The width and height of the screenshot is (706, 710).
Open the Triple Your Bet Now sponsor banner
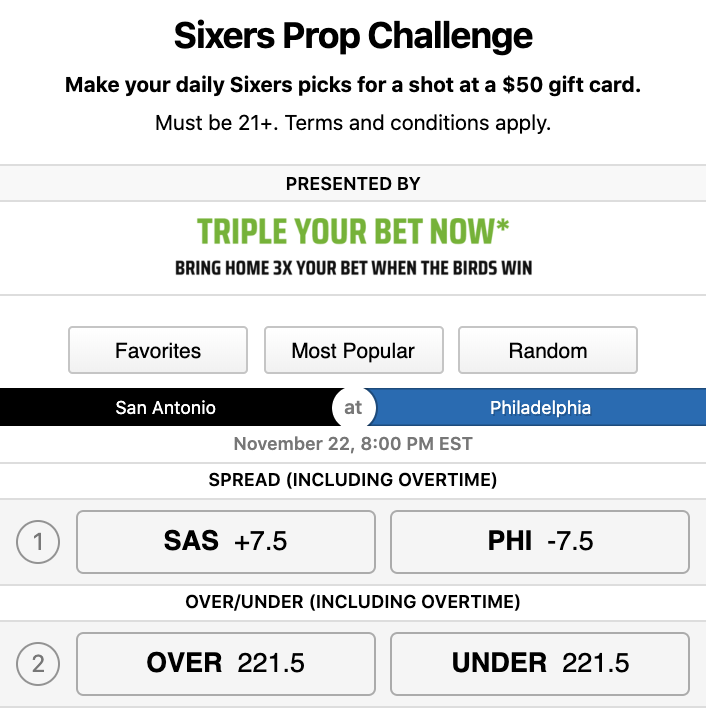353,247
